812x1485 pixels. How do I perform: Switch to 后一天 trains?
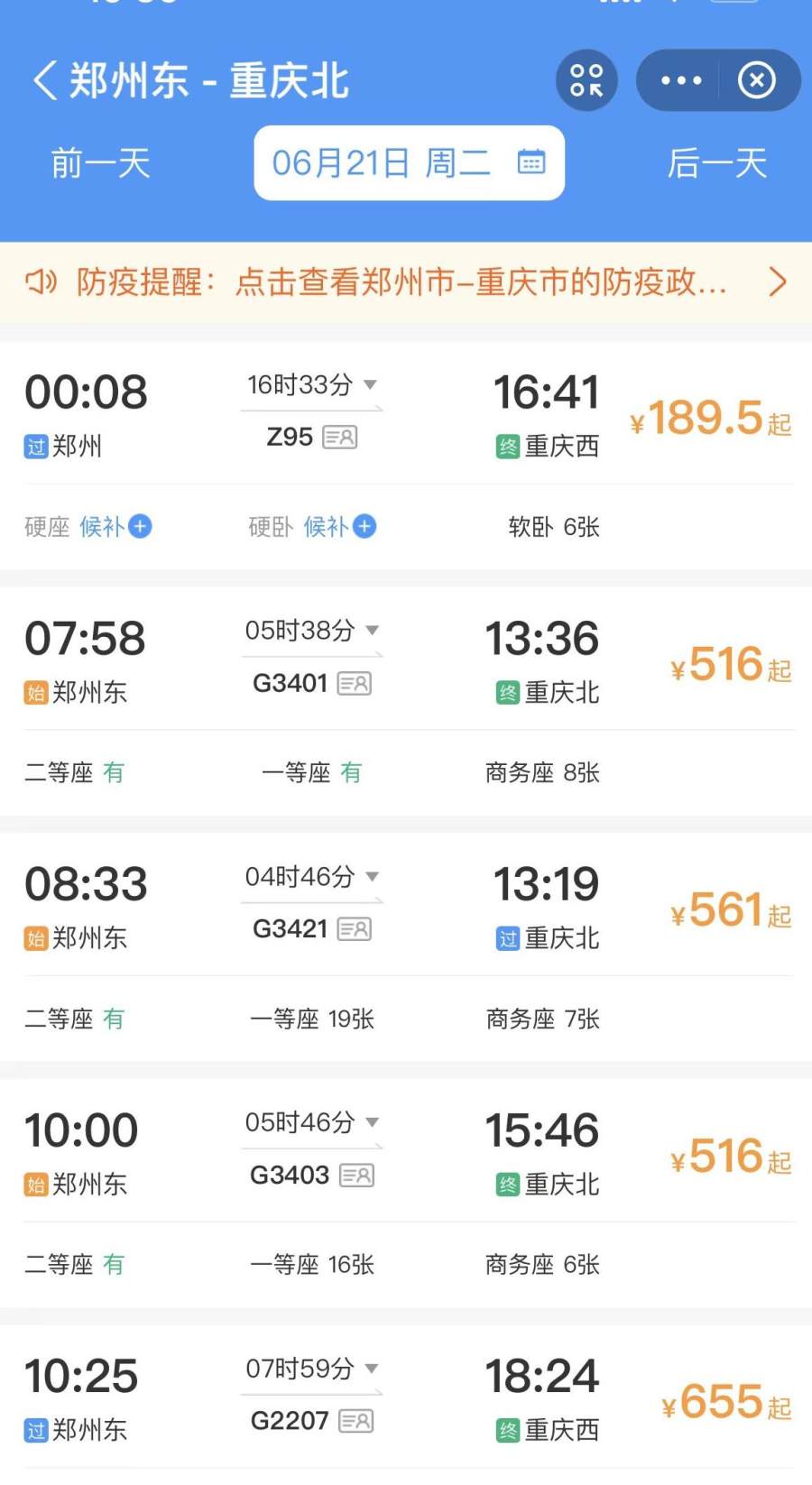point(716,164)
